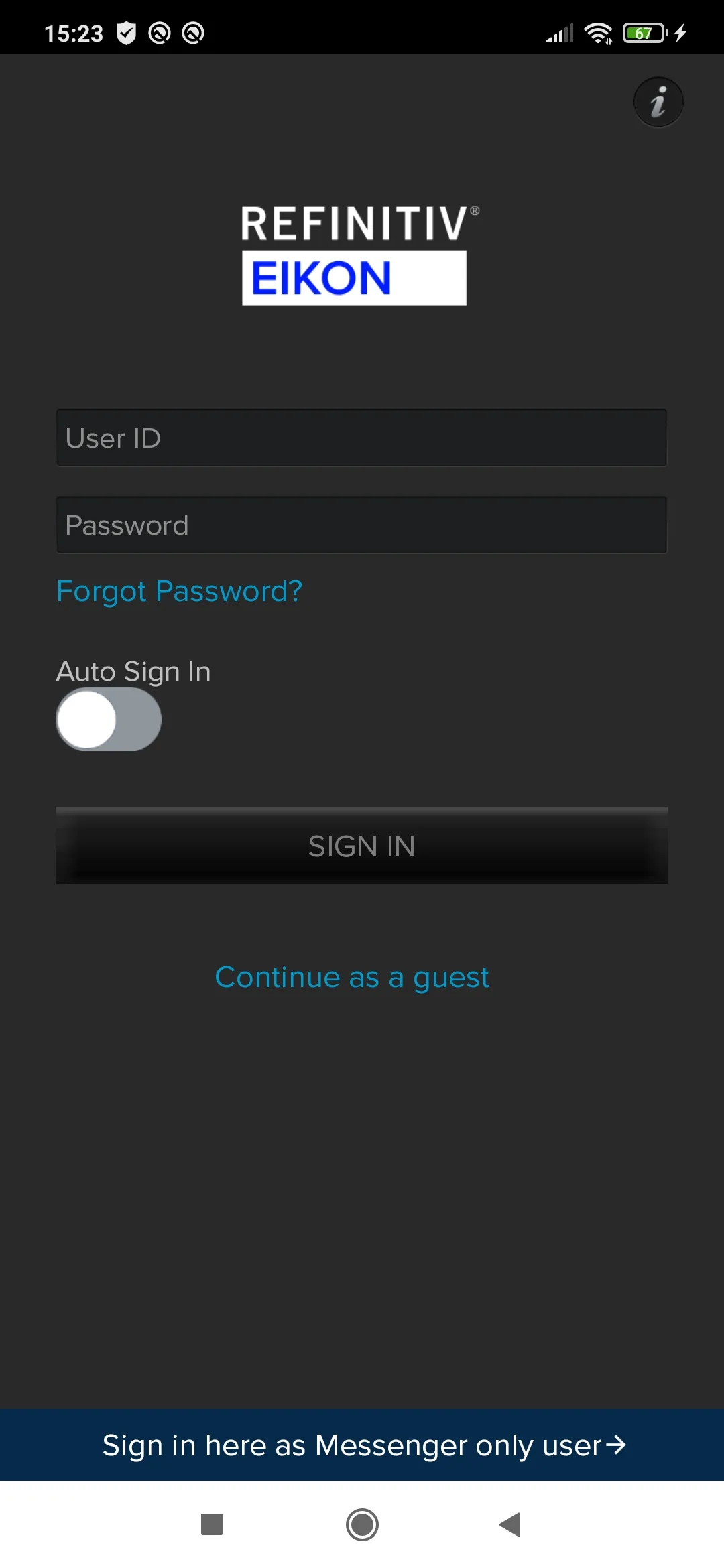The width and height of the screenshot is (724, 1568).
Task: Open Forgot Password recovery
Action: (179, 590)
